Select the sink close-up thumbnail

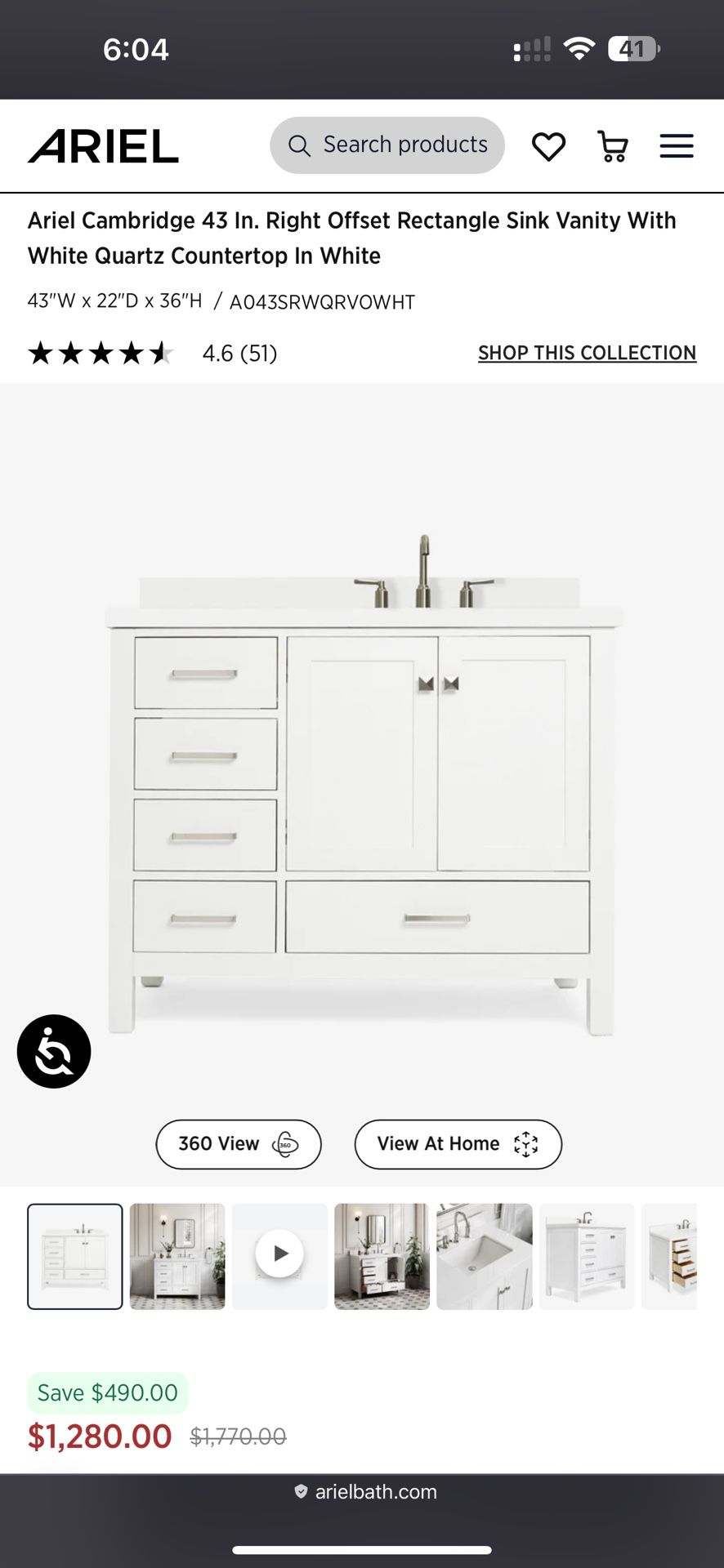tap(485, 1256)
